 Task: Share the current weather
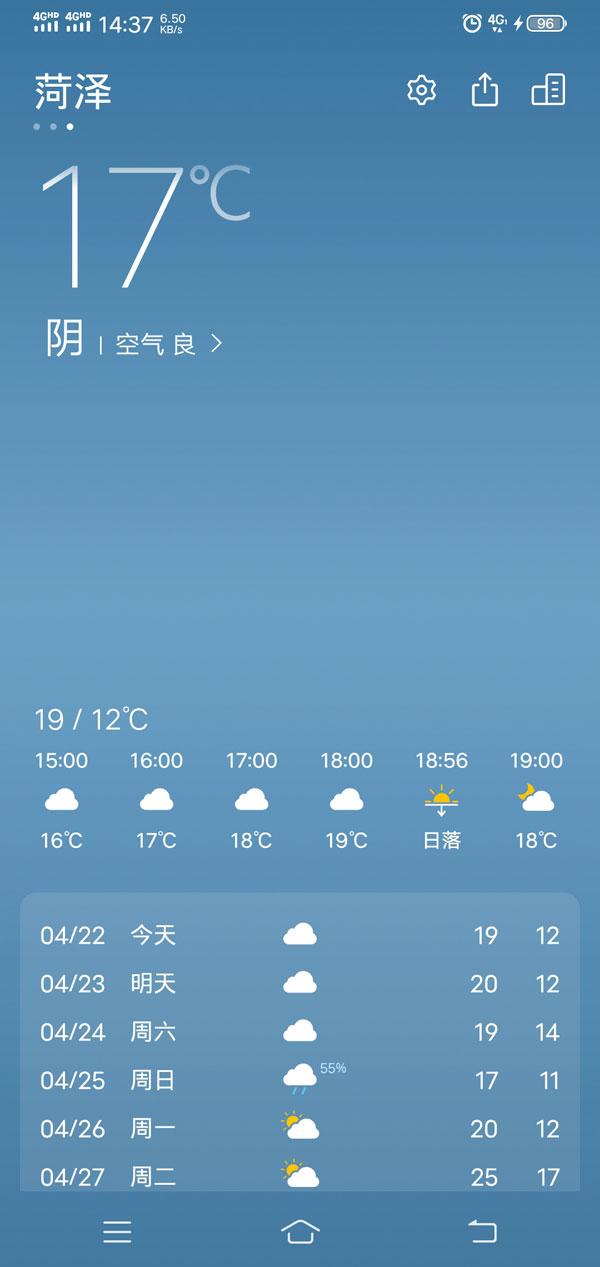(x=484, y=90)
